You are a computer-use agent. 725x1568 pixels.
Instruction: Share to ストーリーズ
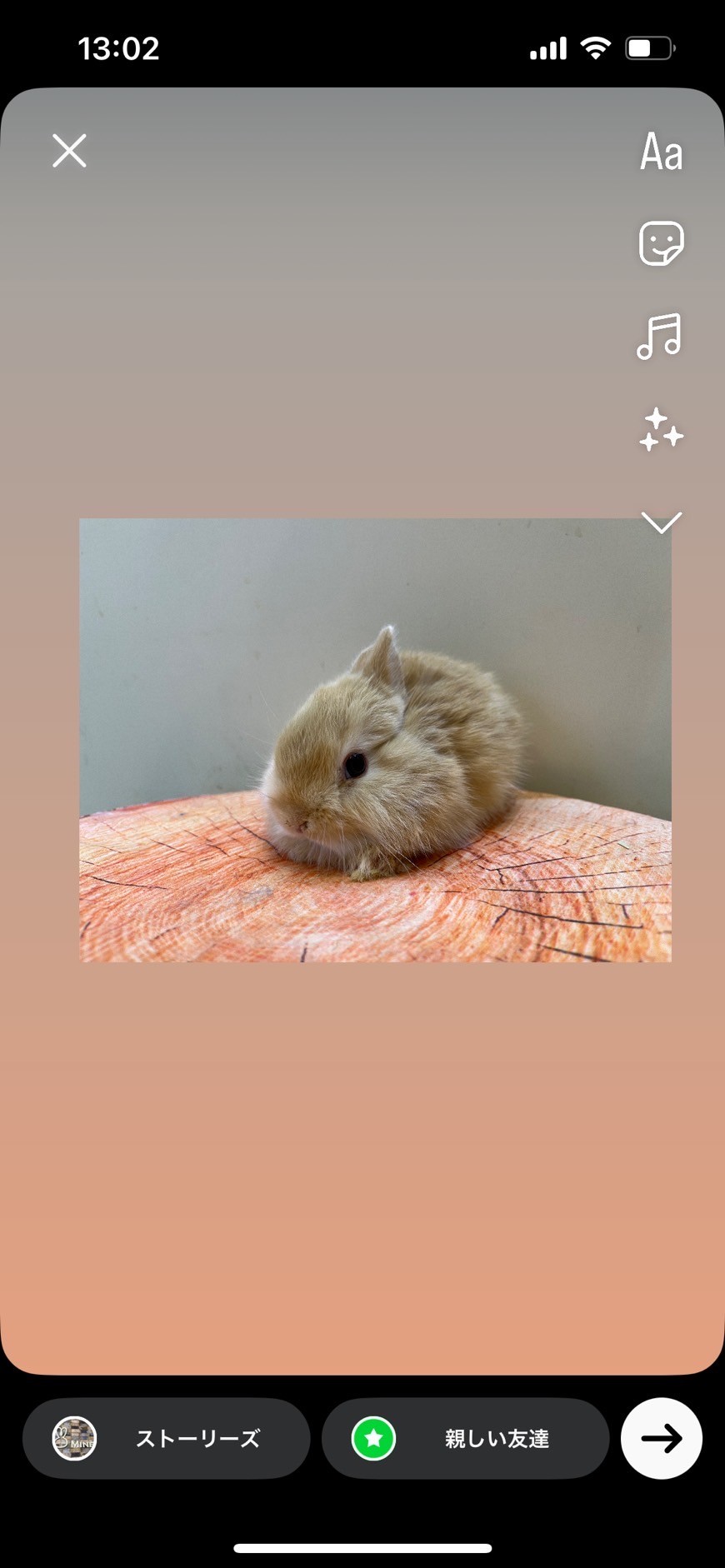pos(167,1438)
